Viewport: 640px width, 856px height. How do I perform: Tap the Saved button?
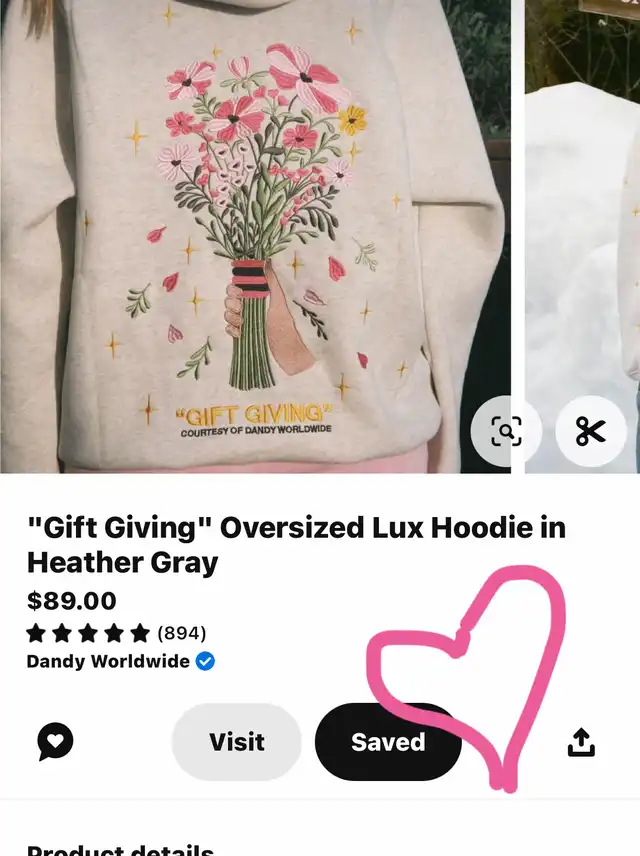(x=388, y=742)
